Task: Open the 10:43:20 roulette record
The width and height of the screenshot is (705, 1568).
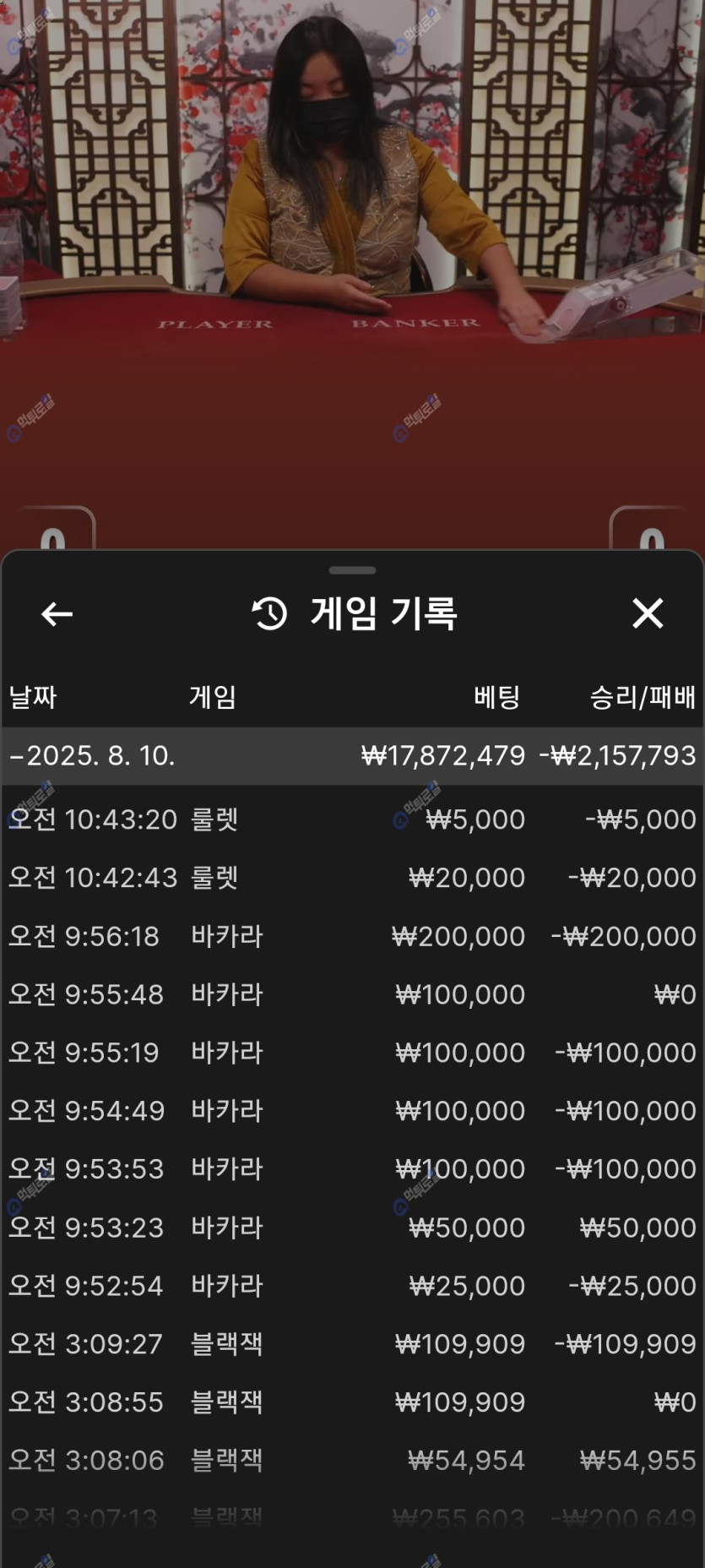Action: [x=352, y=819]
